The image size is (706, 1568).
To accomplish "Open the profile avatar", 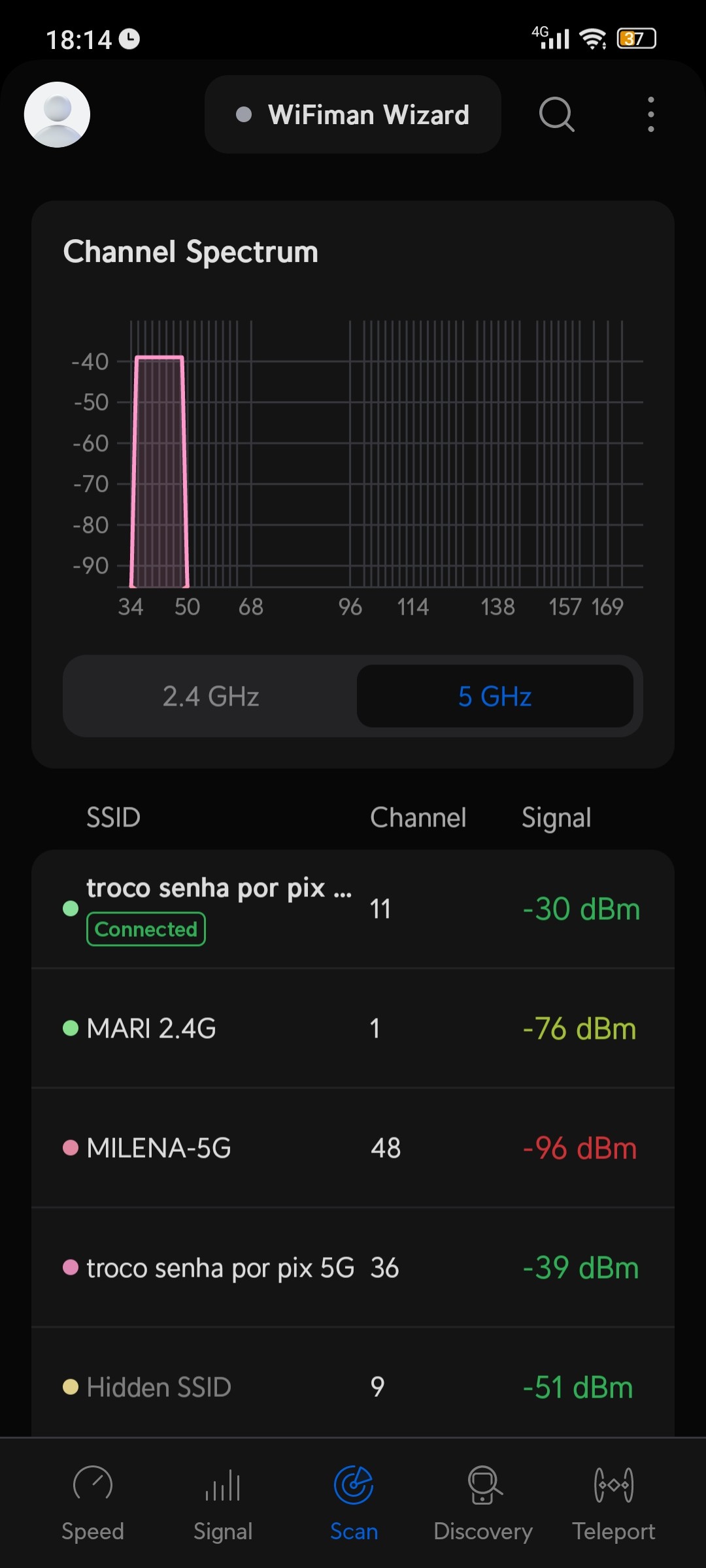I will [x=57, y=114].
